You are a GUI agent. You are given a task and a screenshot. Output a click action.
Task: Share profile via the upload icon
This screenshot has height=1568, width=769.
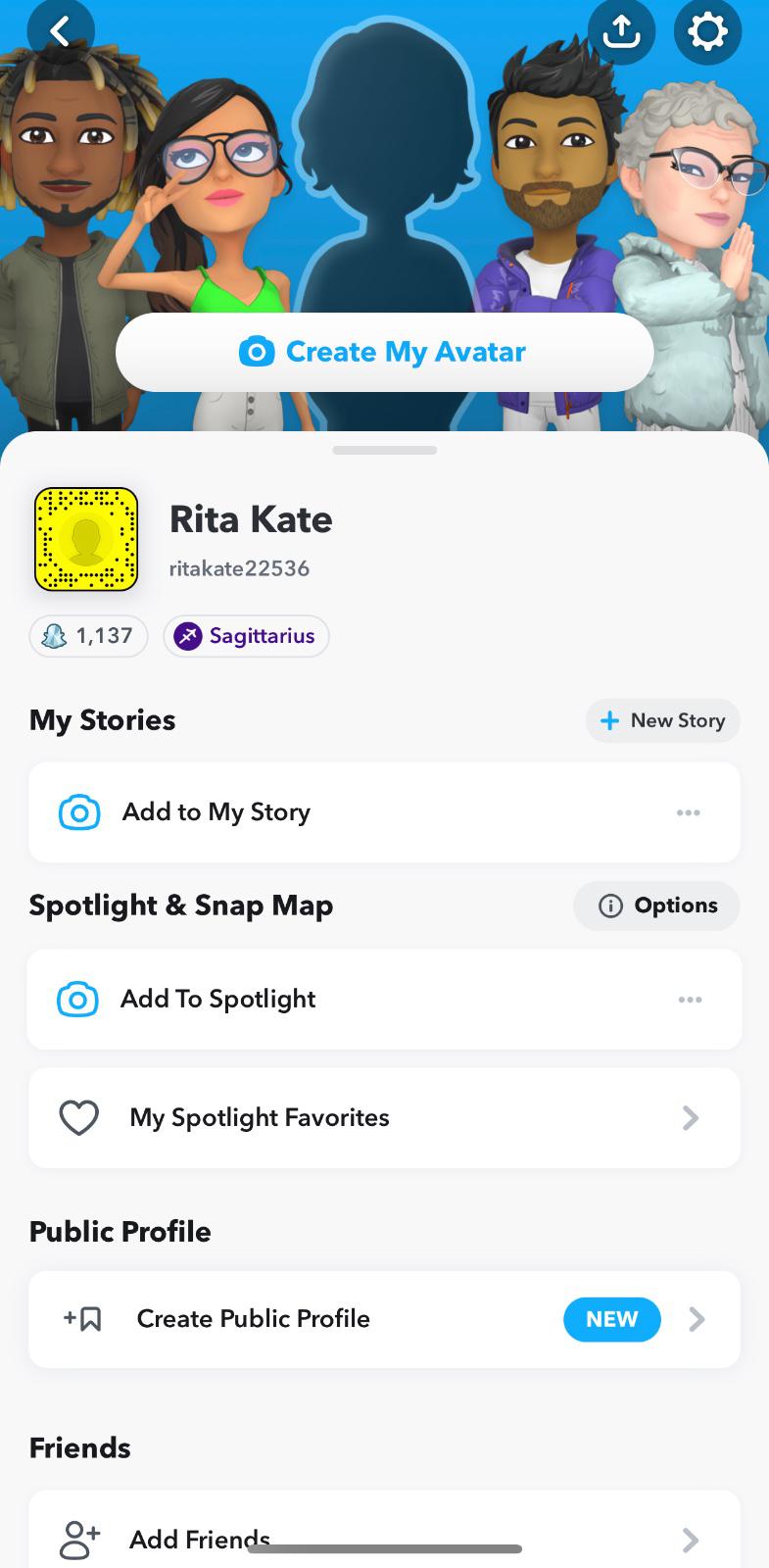[621, 31]
